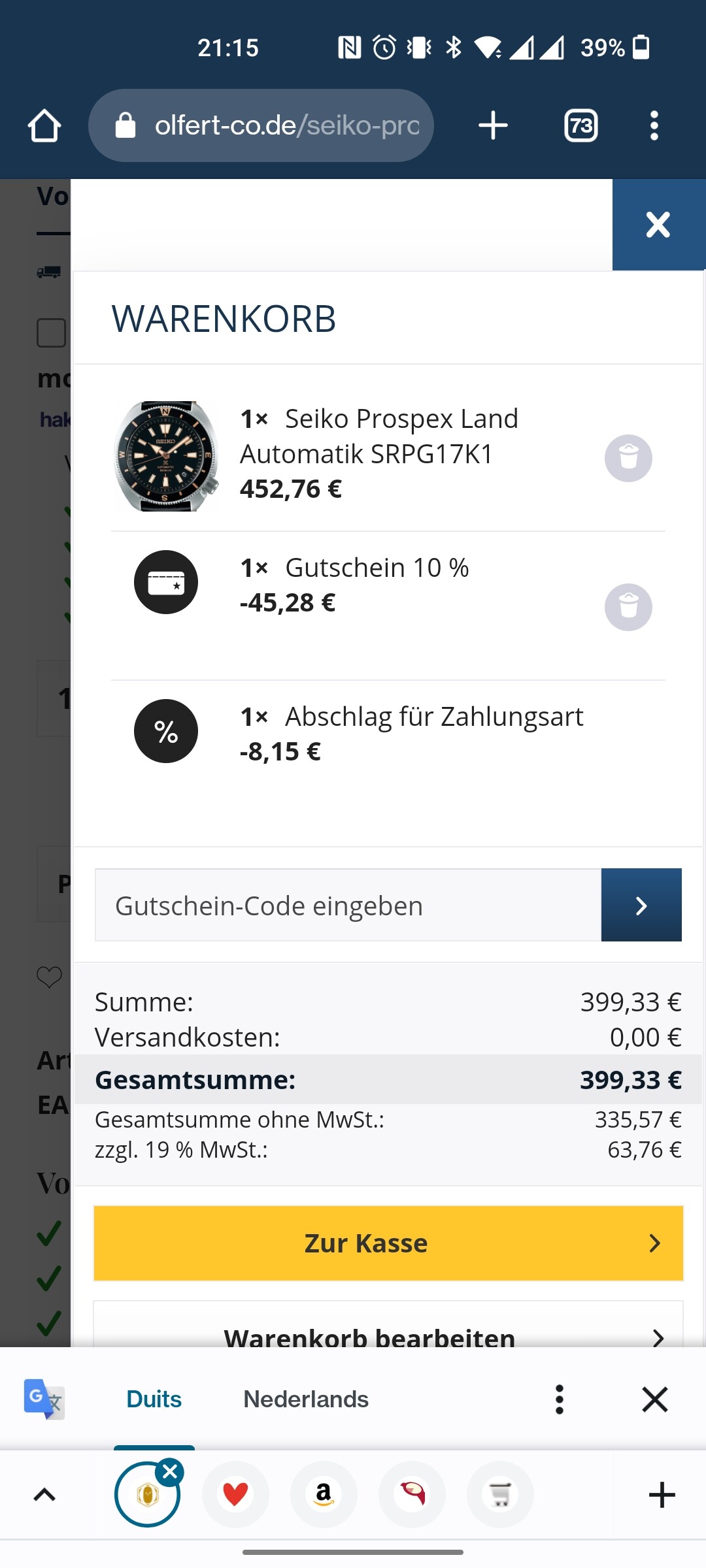Expand the bottom tab strip
The width and height of the screenshot is (706, 1568).
coord(44,1494)
